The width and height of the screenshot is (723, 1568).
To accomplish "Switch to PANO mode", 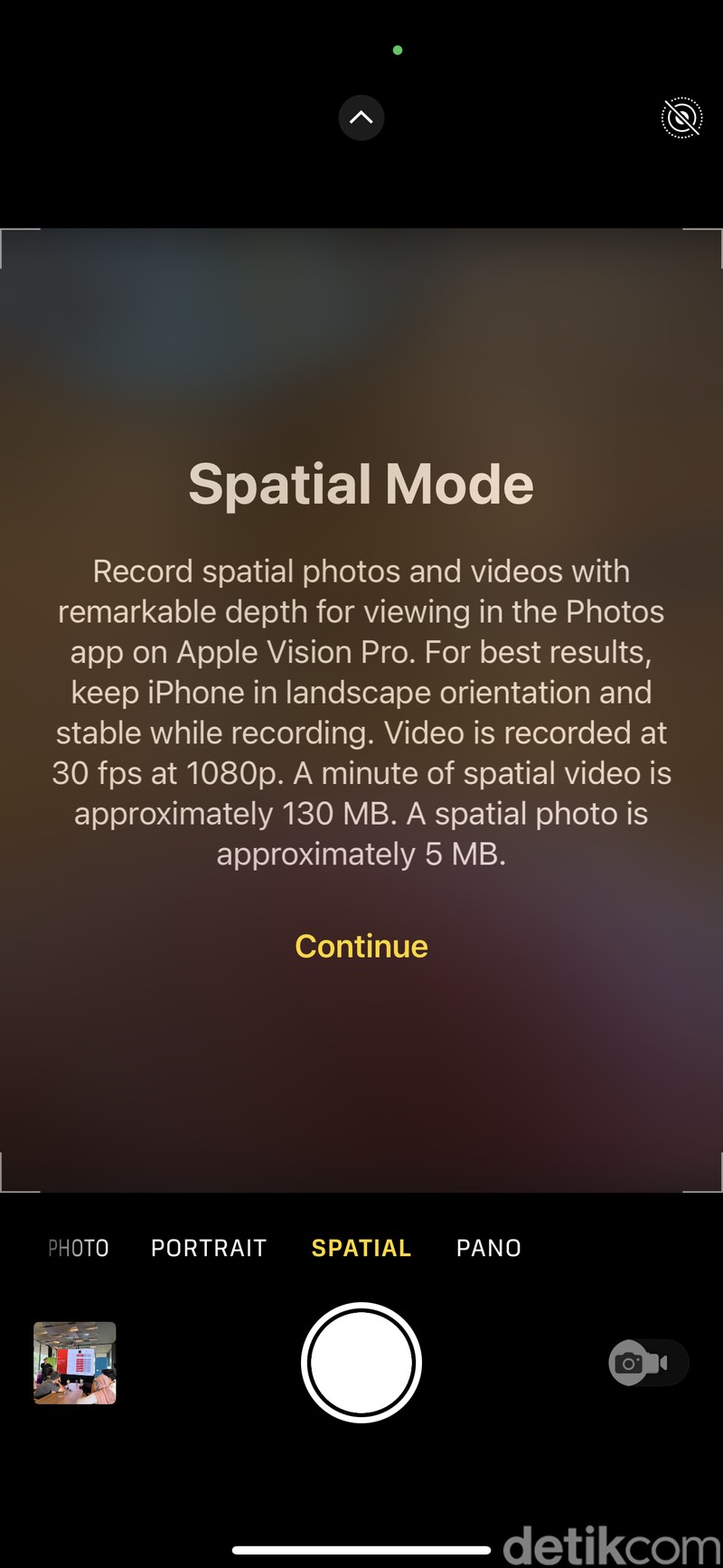I will tap(488, 1247).
